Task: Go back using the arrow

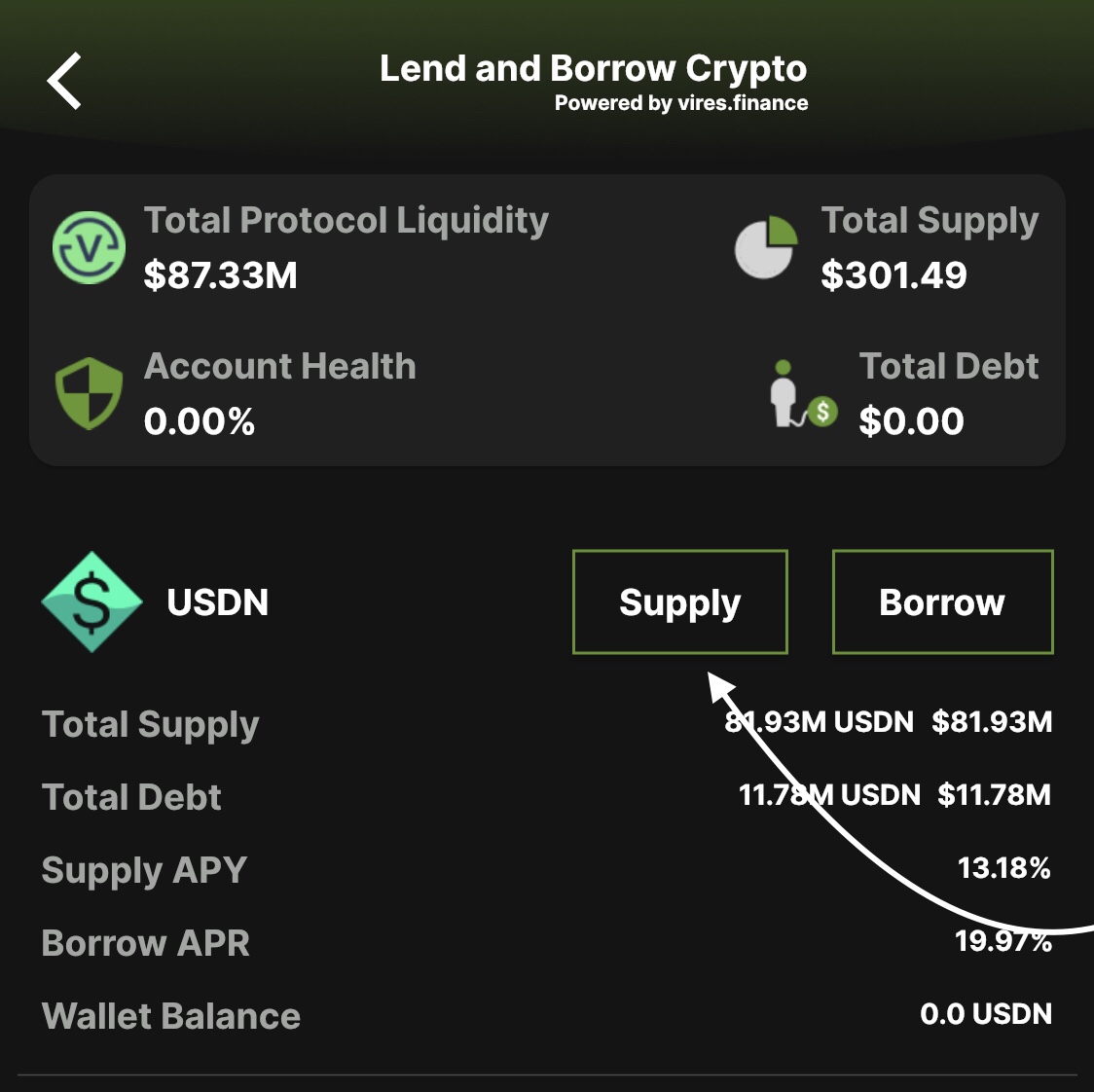Action: (64, 81)
